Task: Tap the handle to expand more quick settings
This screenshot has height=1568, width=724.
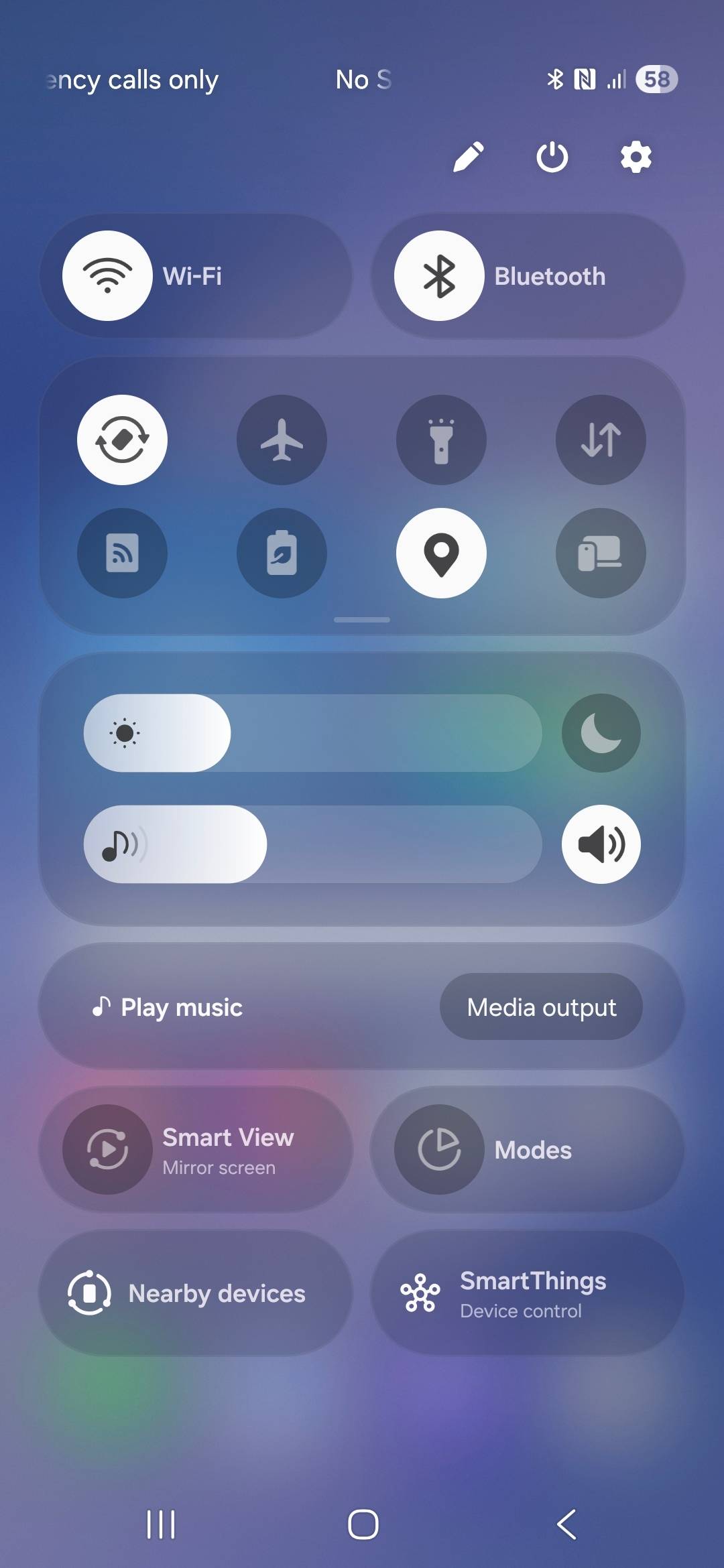Action: click(361, 620)
